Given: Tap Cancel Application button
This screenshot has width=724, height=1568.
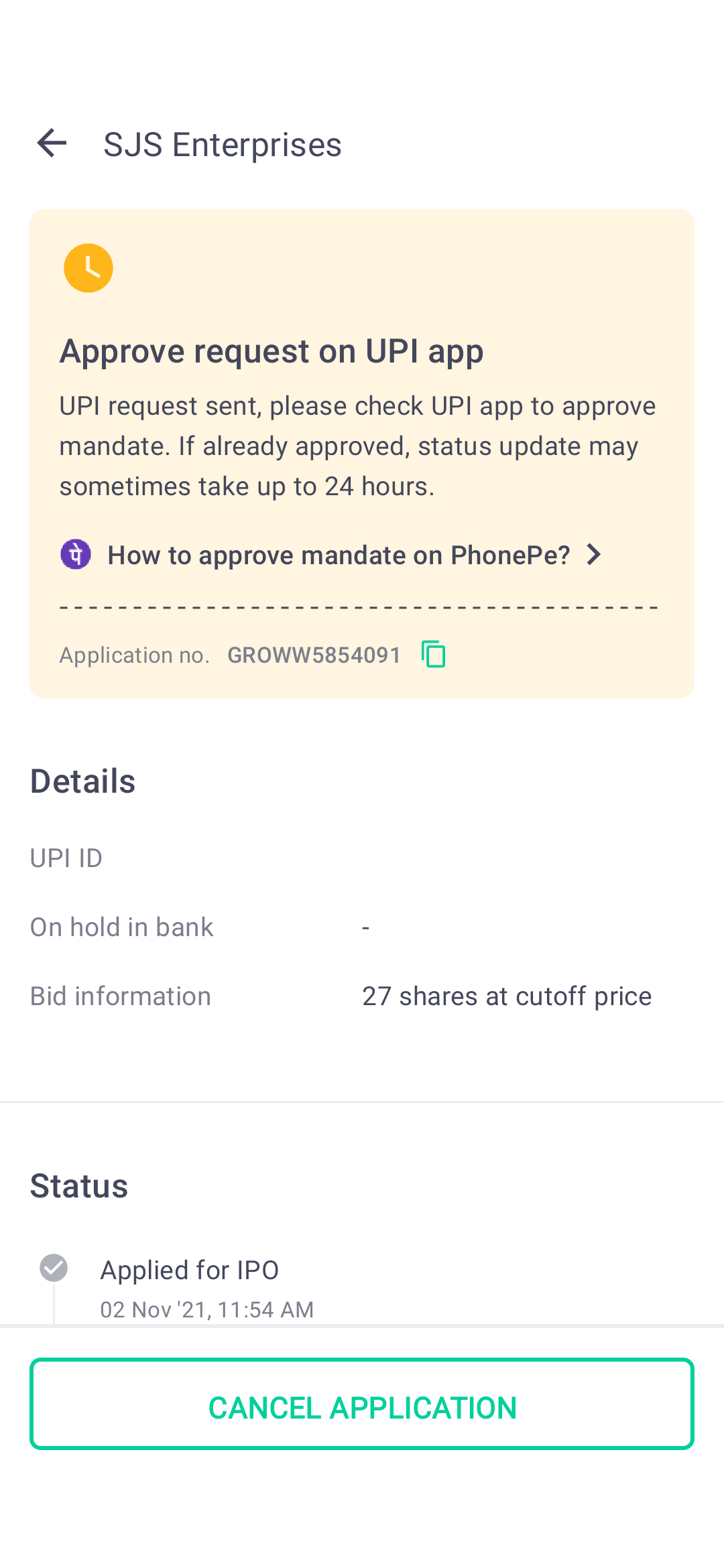Looking at the screenshot, I should point(362,1404).
